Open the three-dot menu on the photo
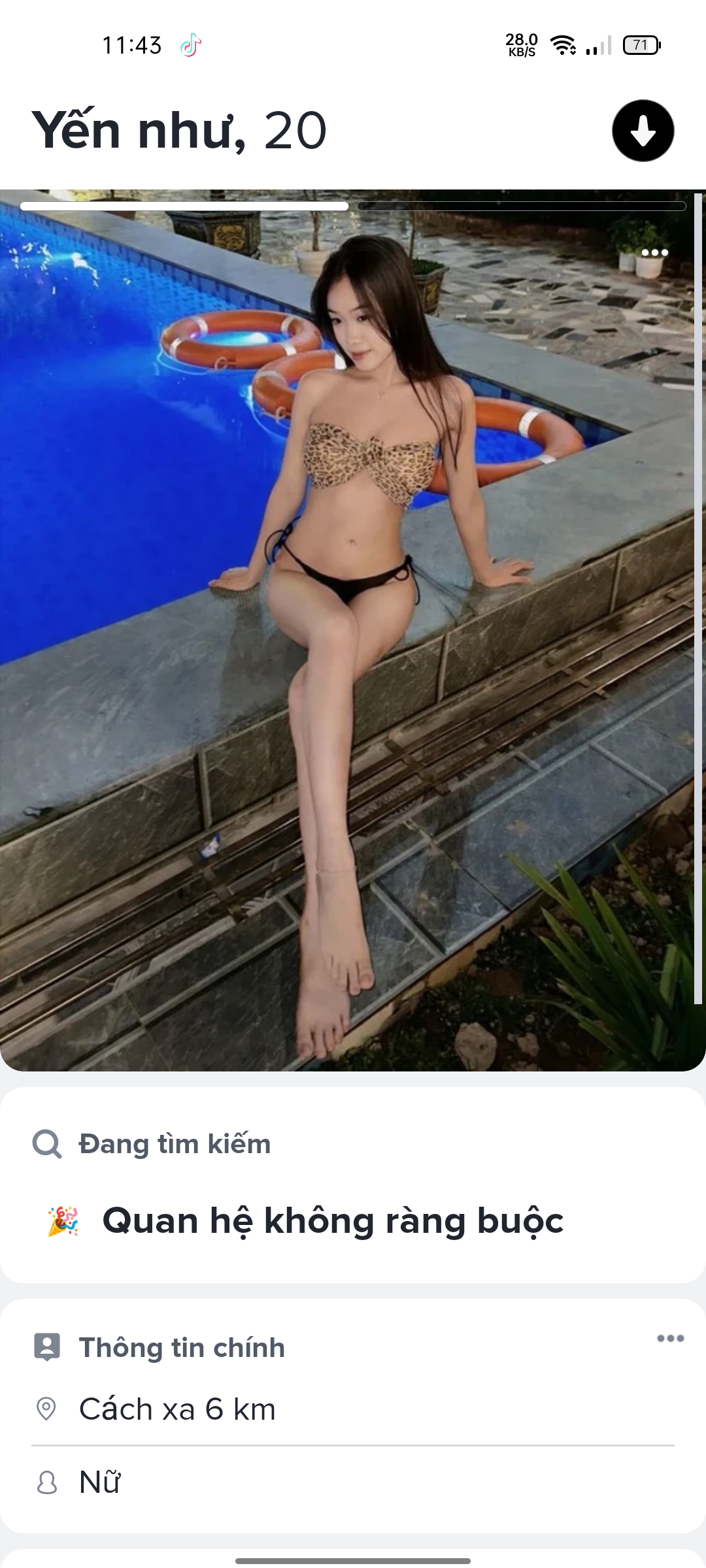 point(654,253)
